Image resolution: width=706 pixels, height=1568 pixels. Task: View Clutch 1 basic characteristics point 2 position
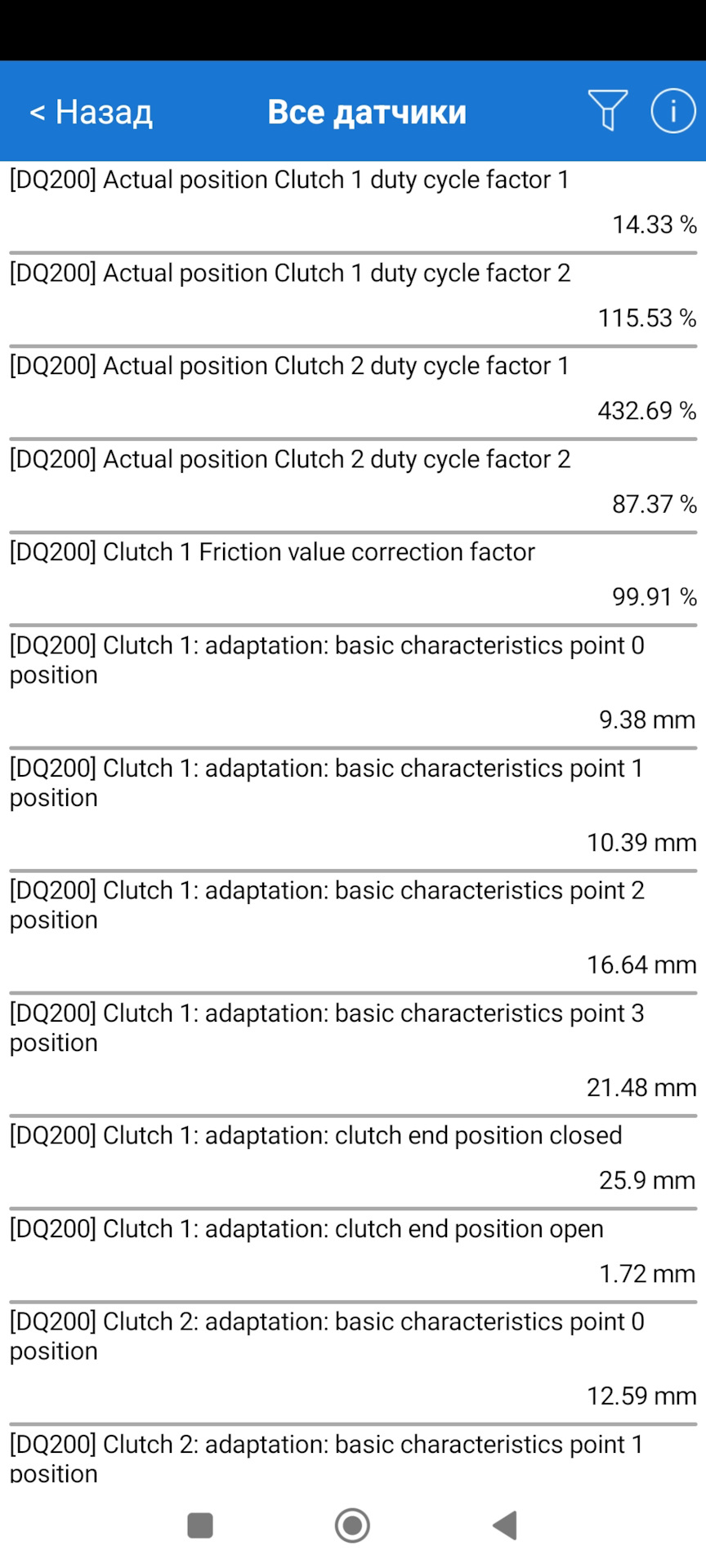click(352, 928)
